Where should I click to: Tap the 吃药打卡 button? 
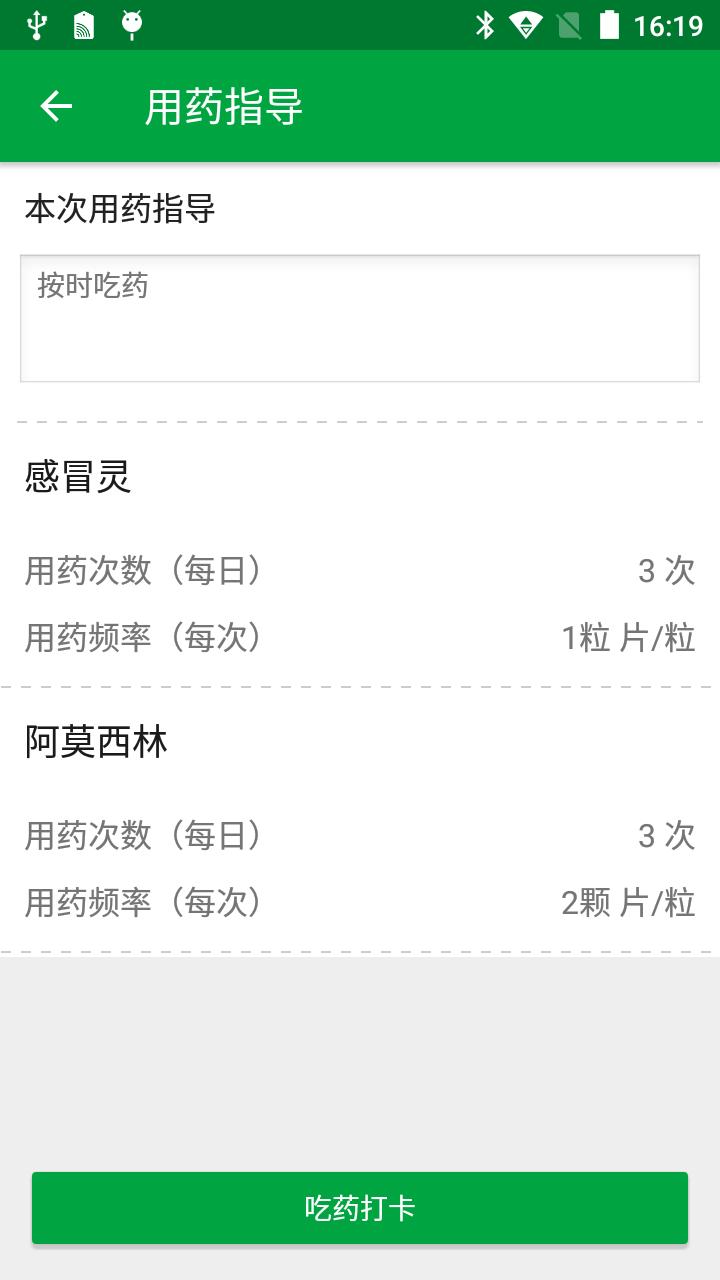(360, 1208)
